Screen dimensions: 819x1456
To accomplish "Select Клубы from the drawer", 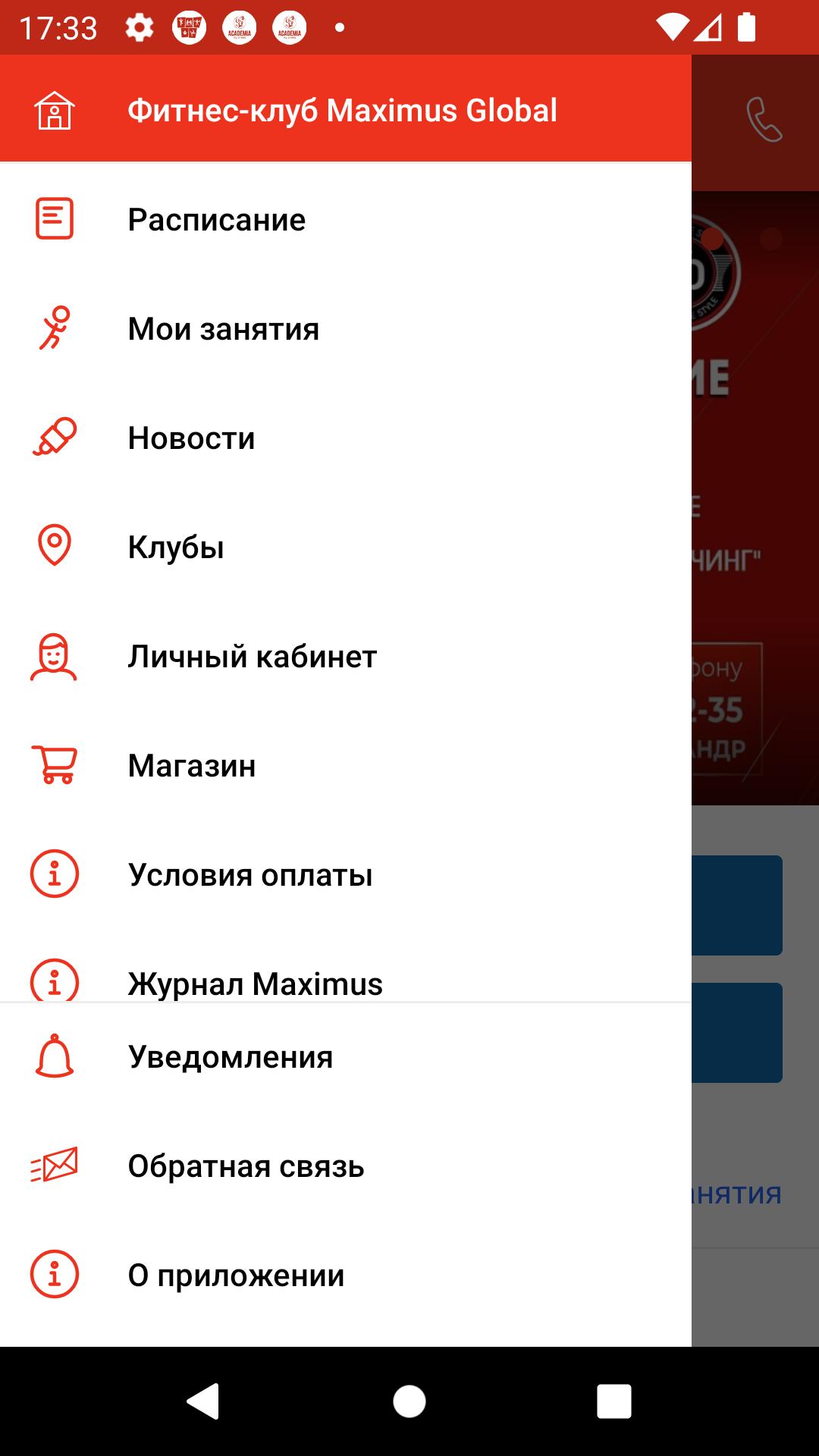I will (x=176, y=548).
